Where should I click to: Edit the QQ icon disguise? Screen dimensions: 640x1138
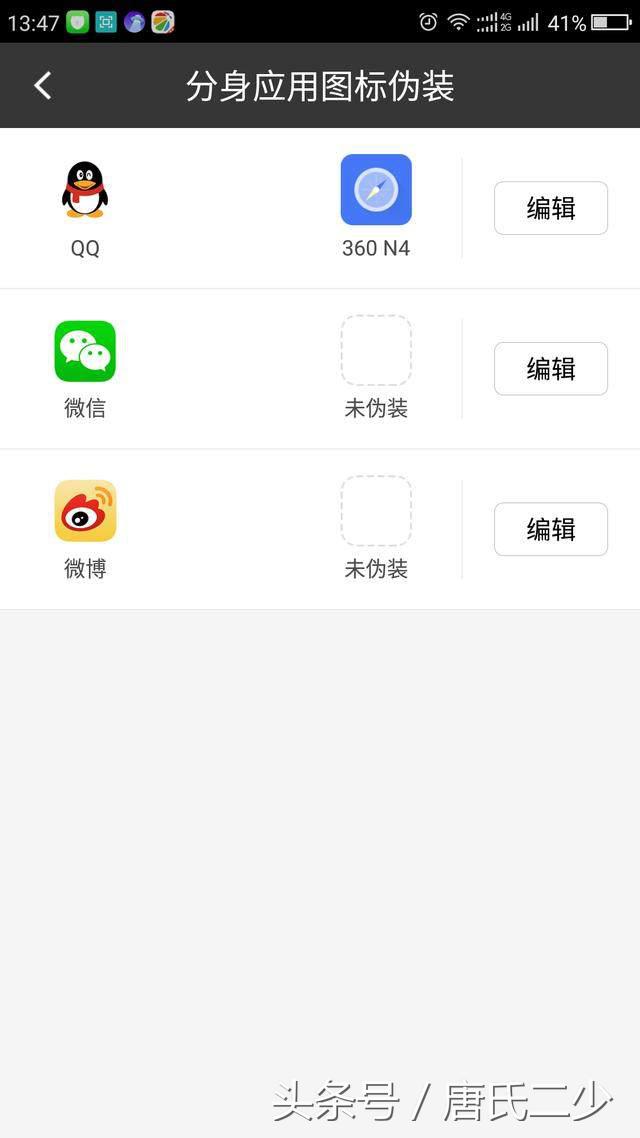point(550,208)
